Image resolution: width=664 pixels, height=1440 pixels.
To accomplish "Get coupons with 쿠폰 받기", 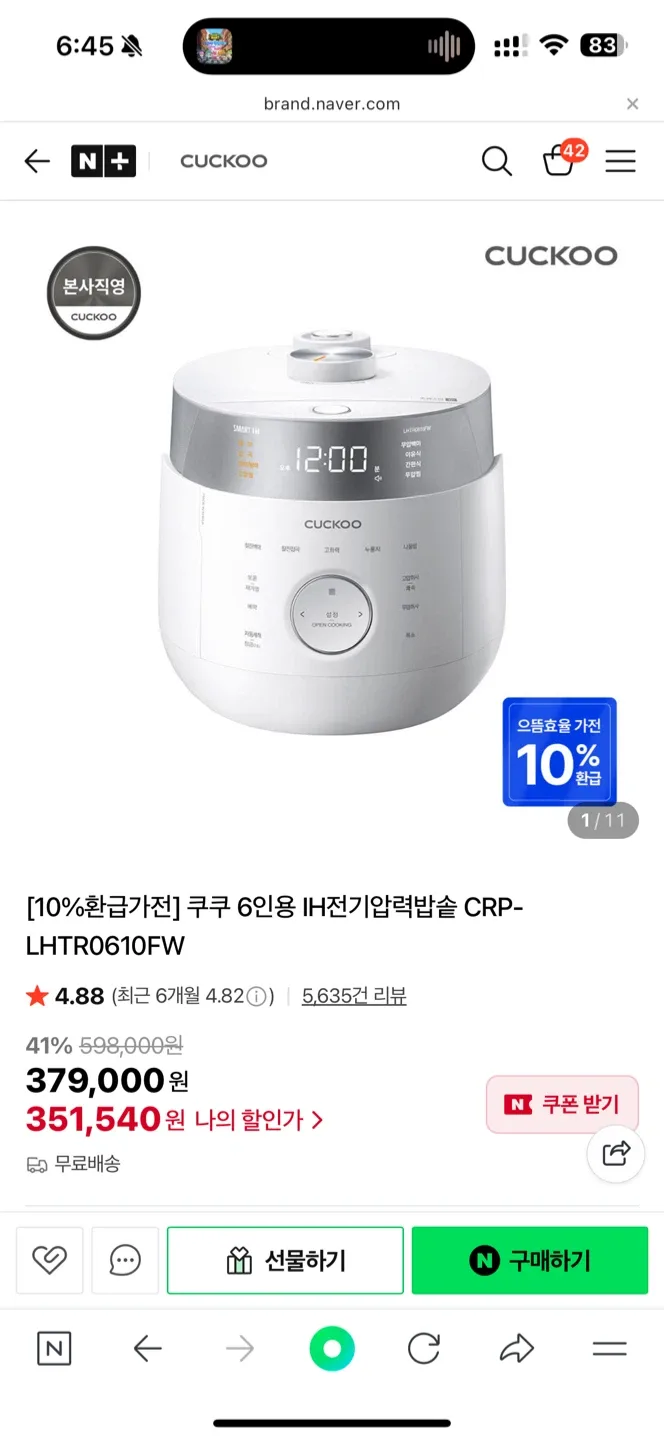I will click(562, 1104).
